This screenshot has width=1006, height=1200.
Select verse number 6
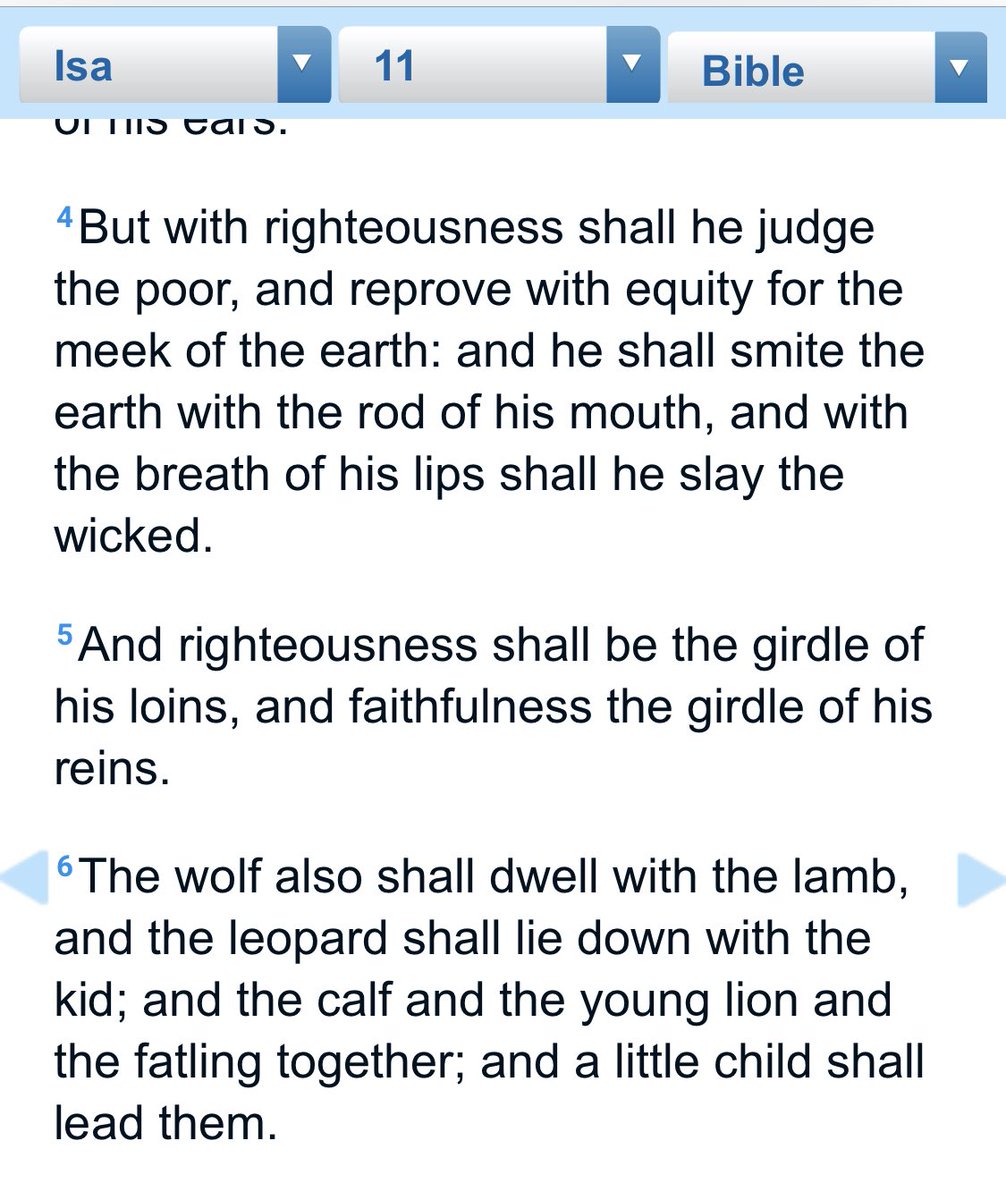(65, 866)
